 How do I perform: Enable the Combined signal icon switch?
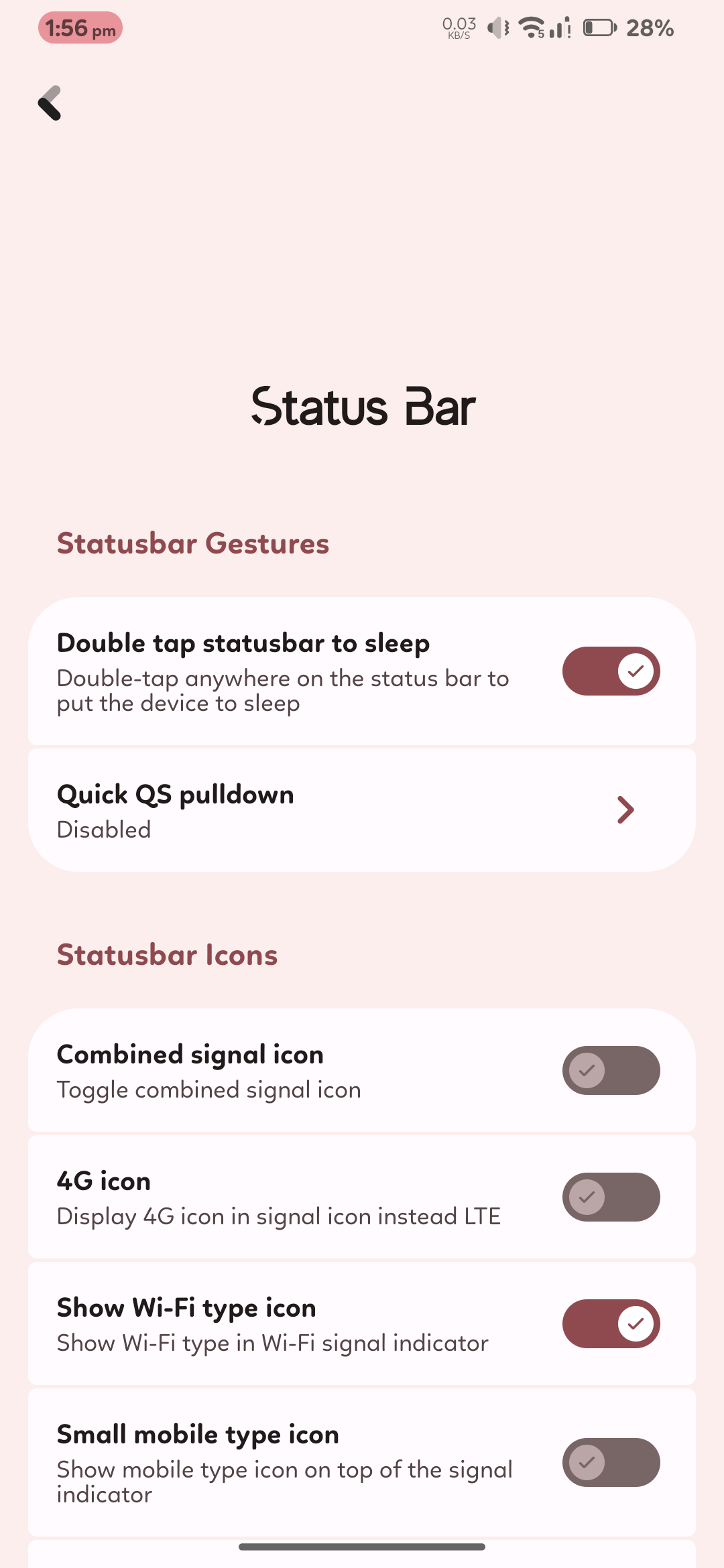pos(611,1070)
